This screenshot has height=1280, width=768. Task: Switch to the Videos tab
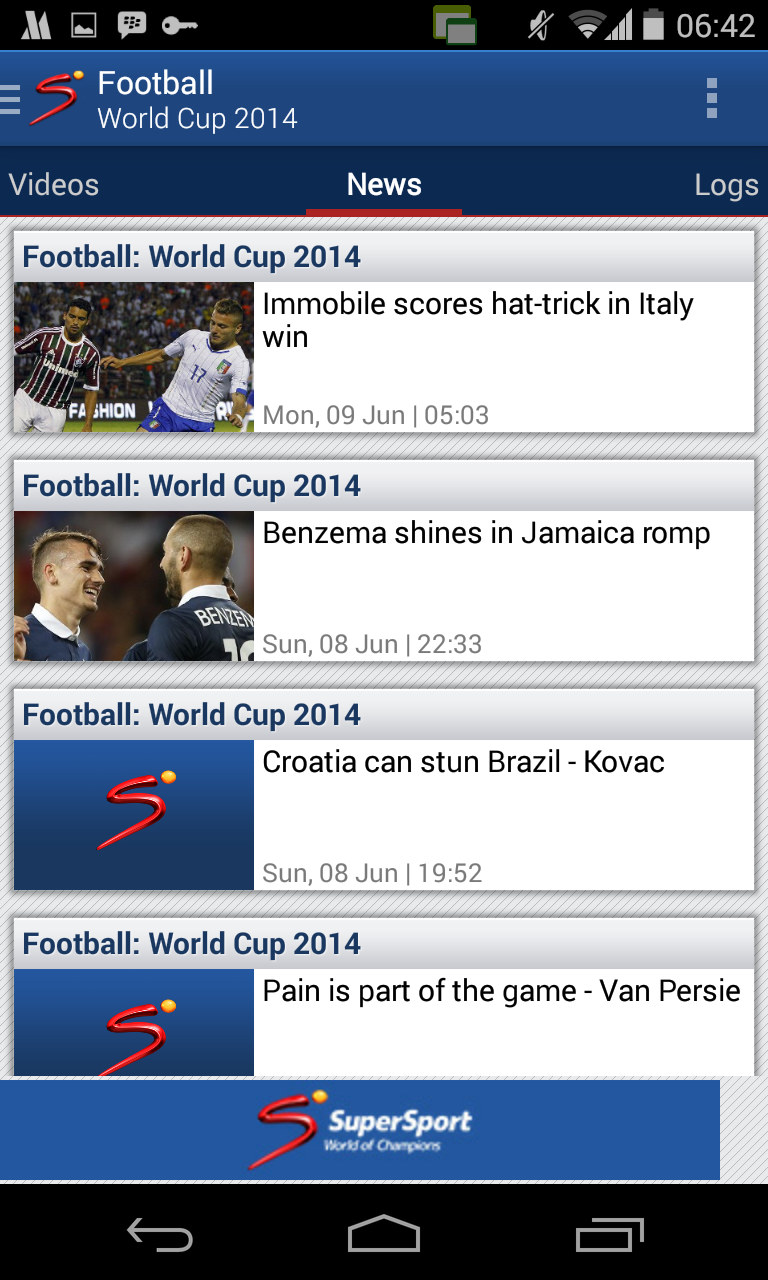click(54, 185)
